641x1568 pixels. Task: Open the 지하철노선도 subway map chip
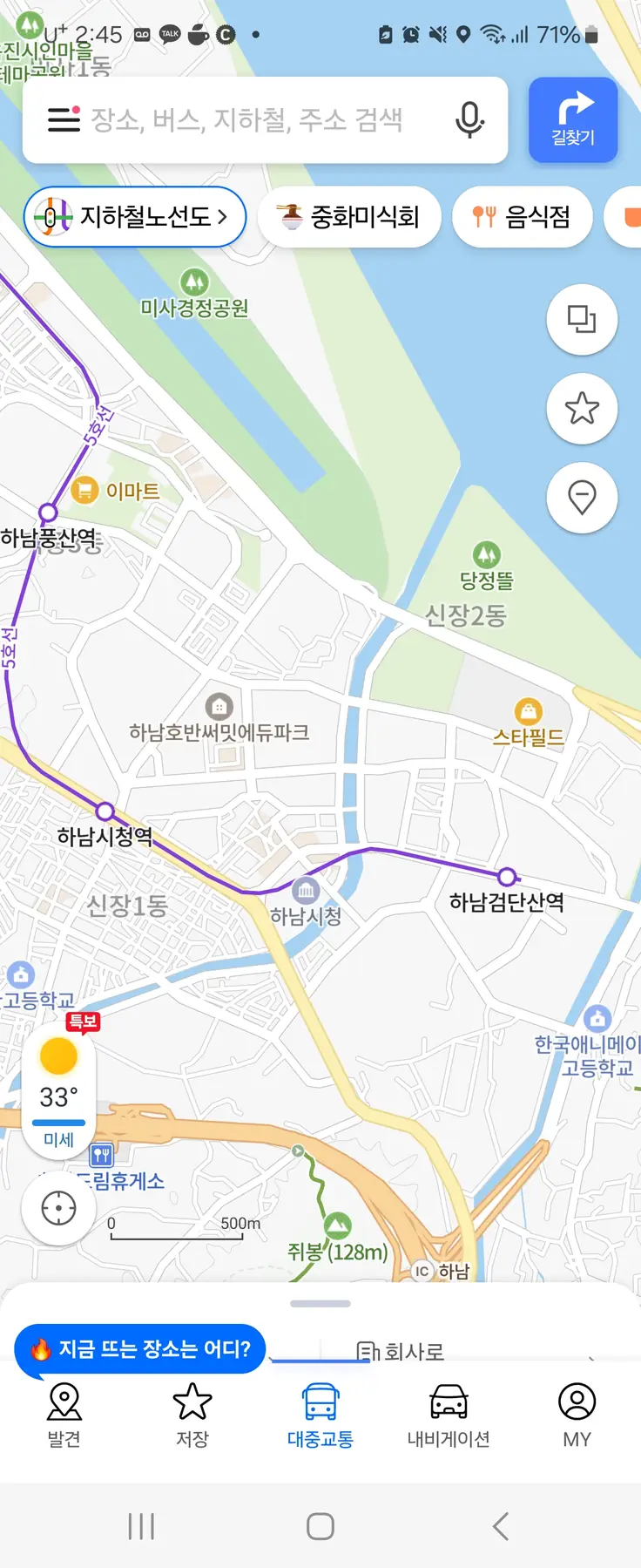(135, 216)
